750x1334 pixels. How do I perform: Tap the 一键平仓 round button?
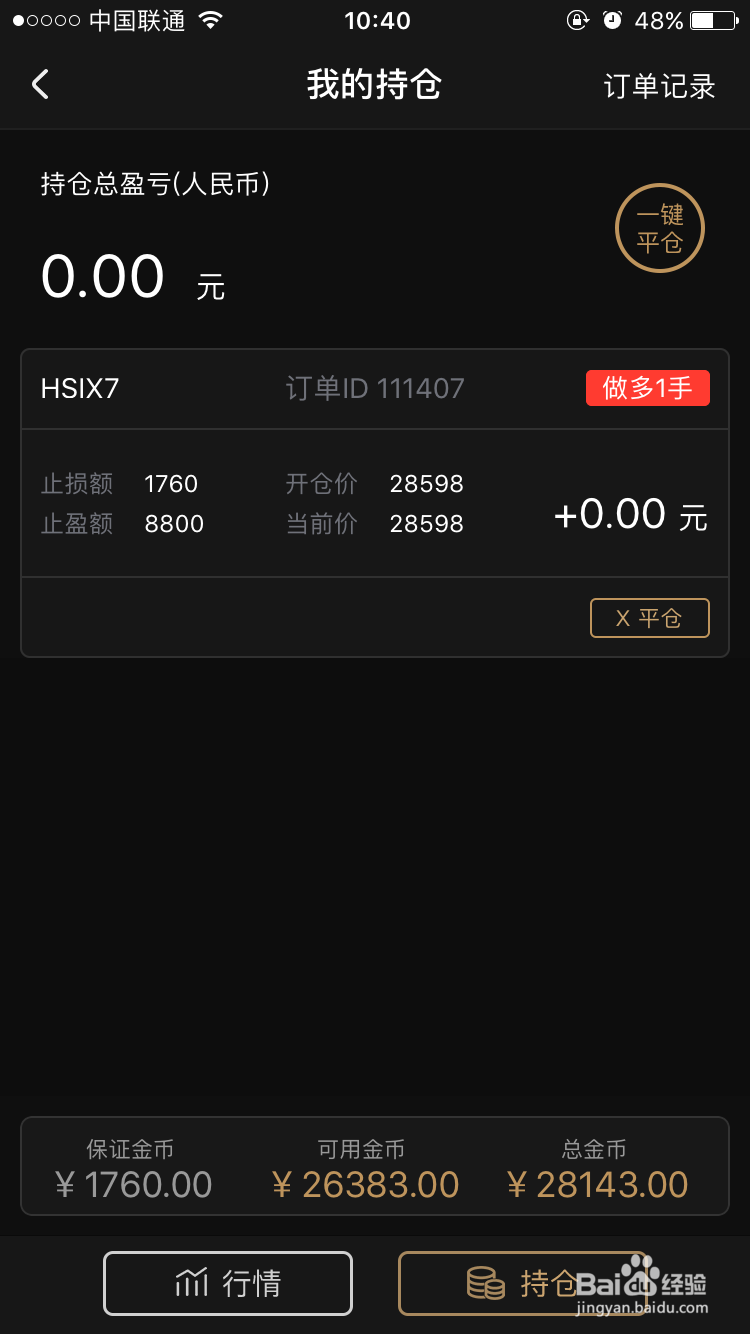[x=660, y=229]
